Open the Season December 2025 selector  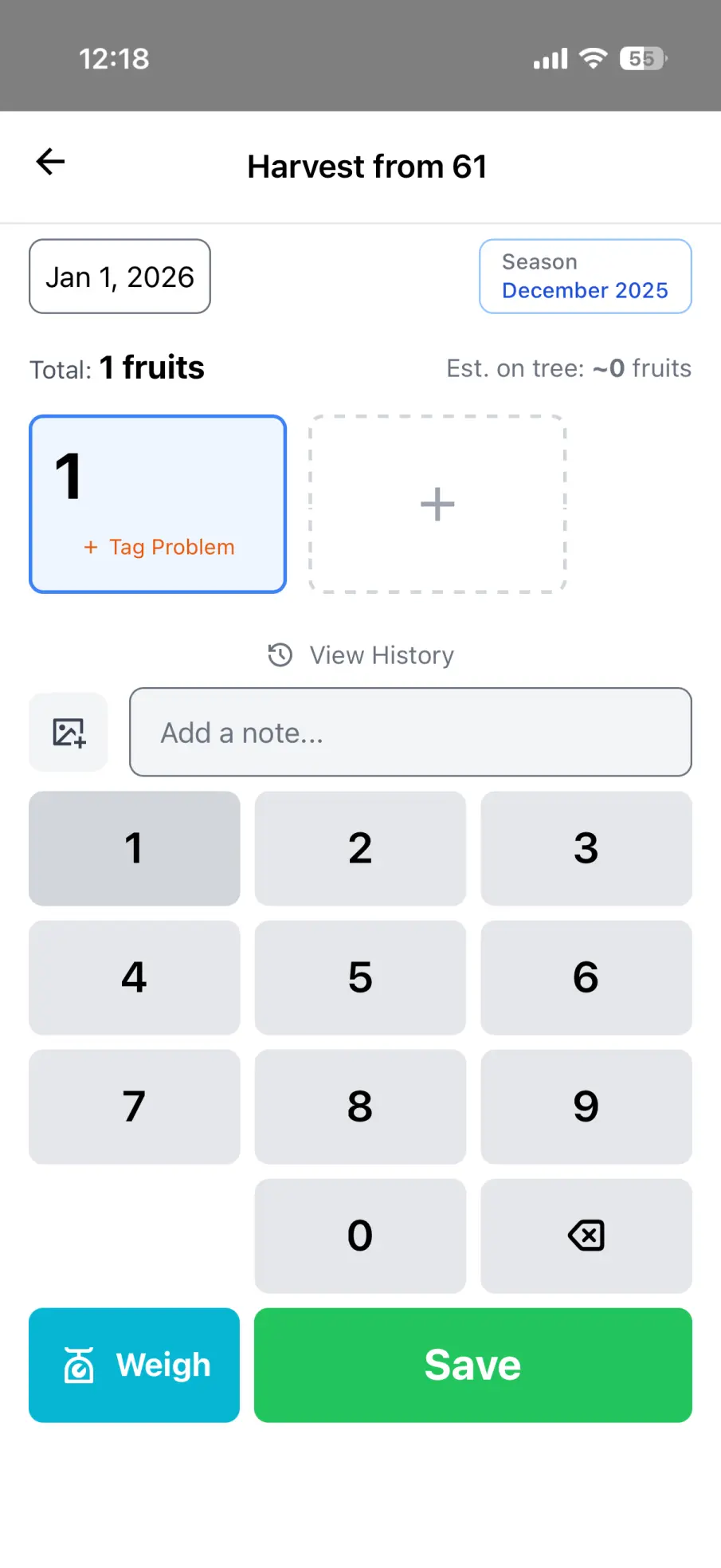585,276
